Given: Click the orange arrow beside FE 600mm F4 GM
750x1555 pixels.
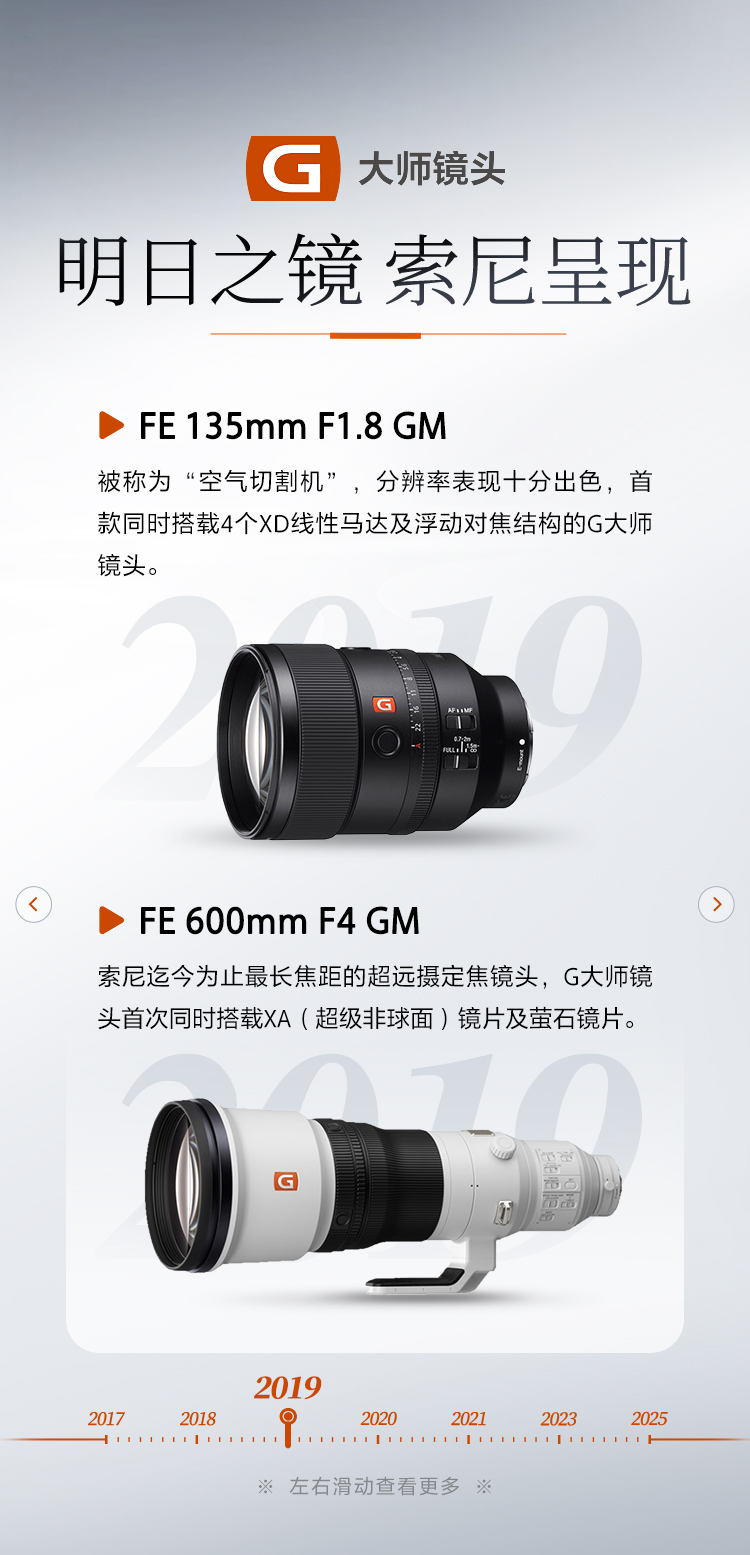Looking at the screenshot, I should tap(112, 921).
